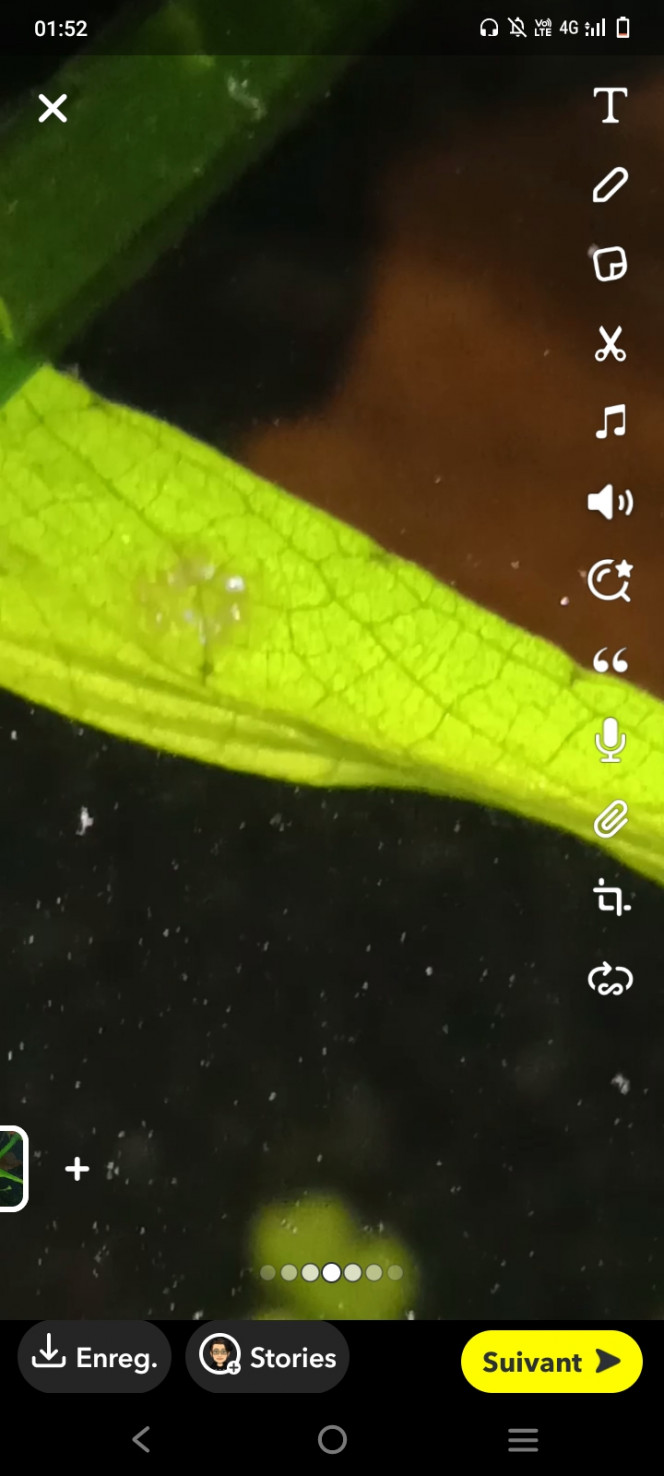
Task: Select the scissors cutout tool
Action: (610, 344)
